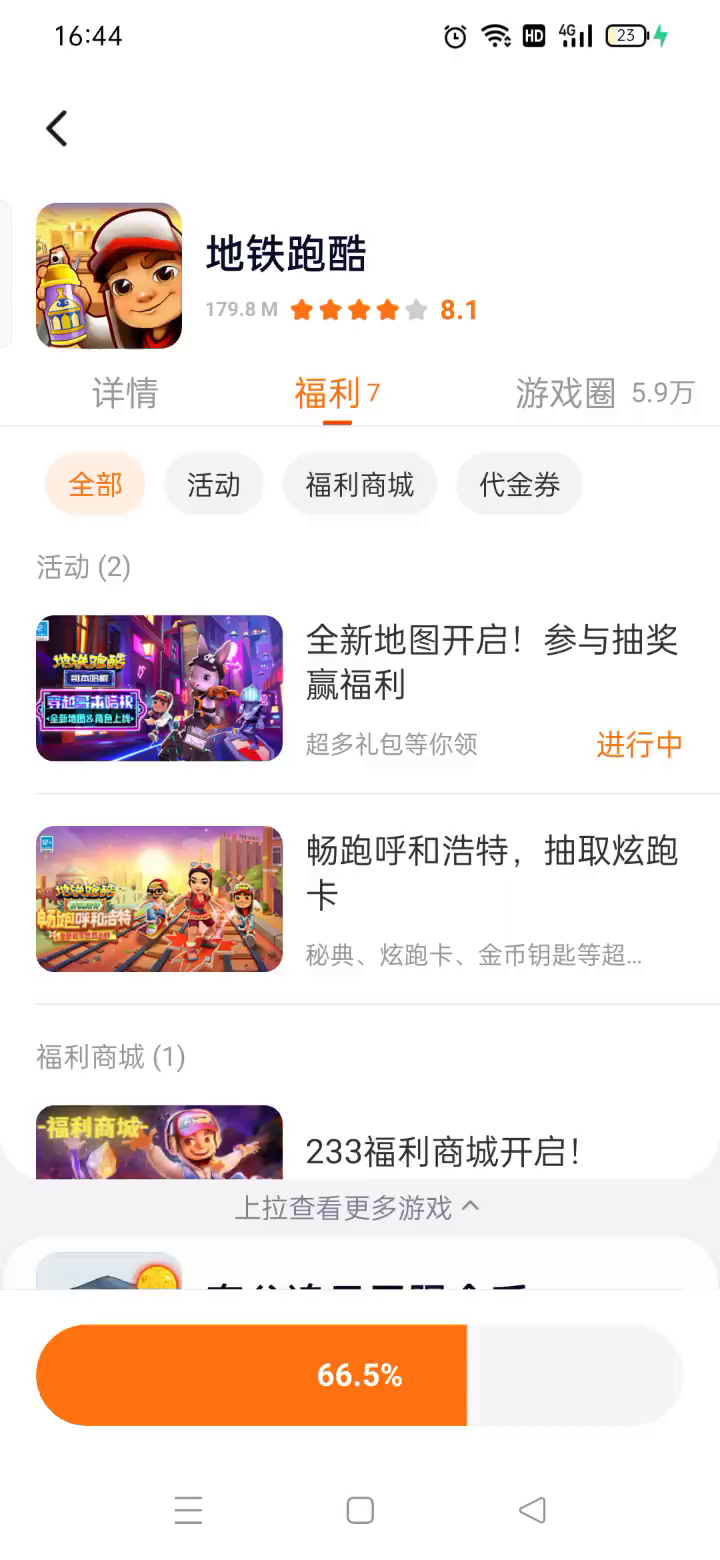Go back using the top arrow

pos(57,129)
